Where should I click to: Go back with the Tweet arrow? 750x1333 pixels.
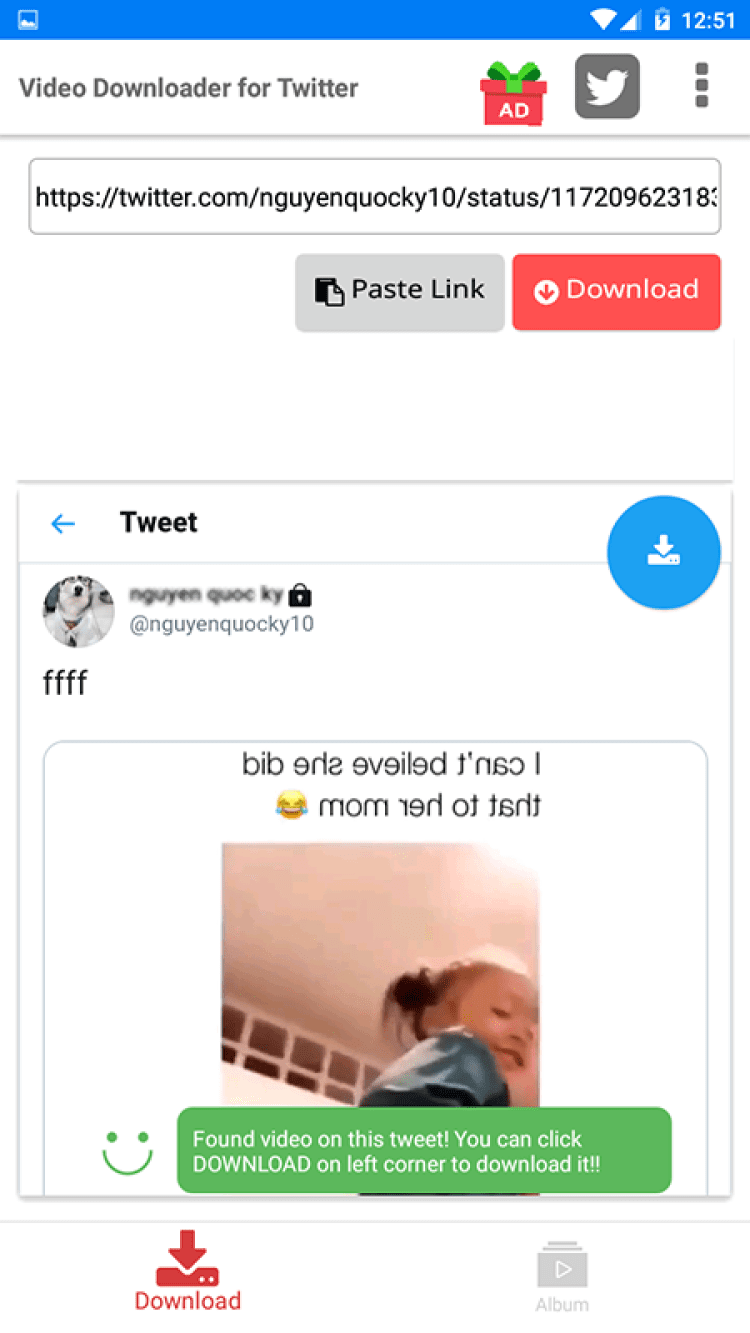pyautogui.click(x=63, y=524)
